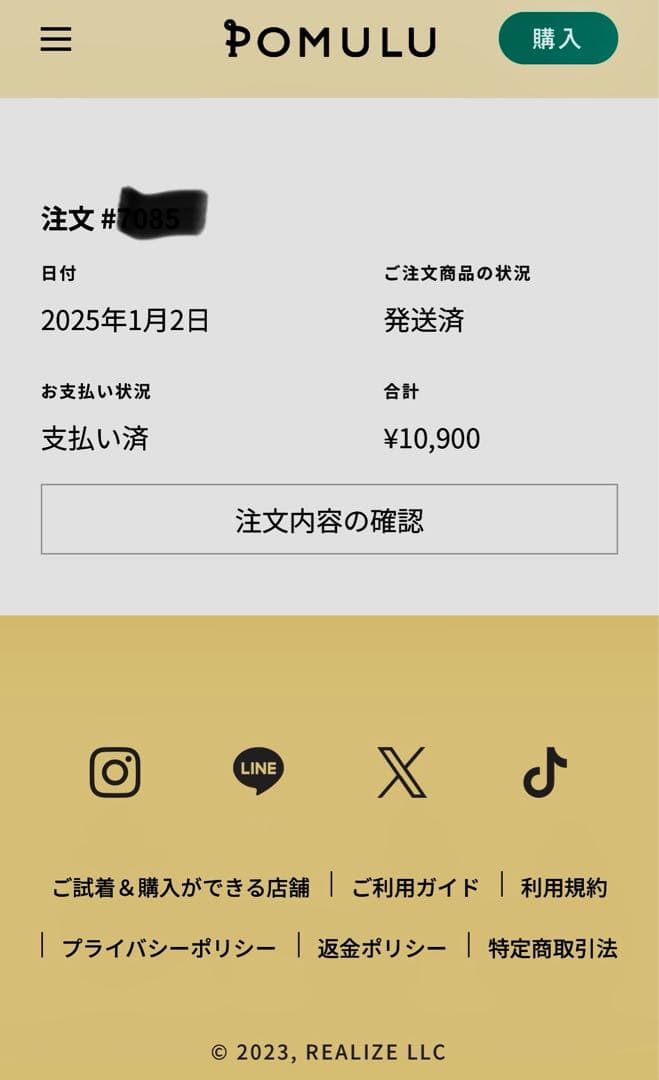Tap the 購入 purchase button
This screenshot has height=1080, width=659.
(558, 39)
